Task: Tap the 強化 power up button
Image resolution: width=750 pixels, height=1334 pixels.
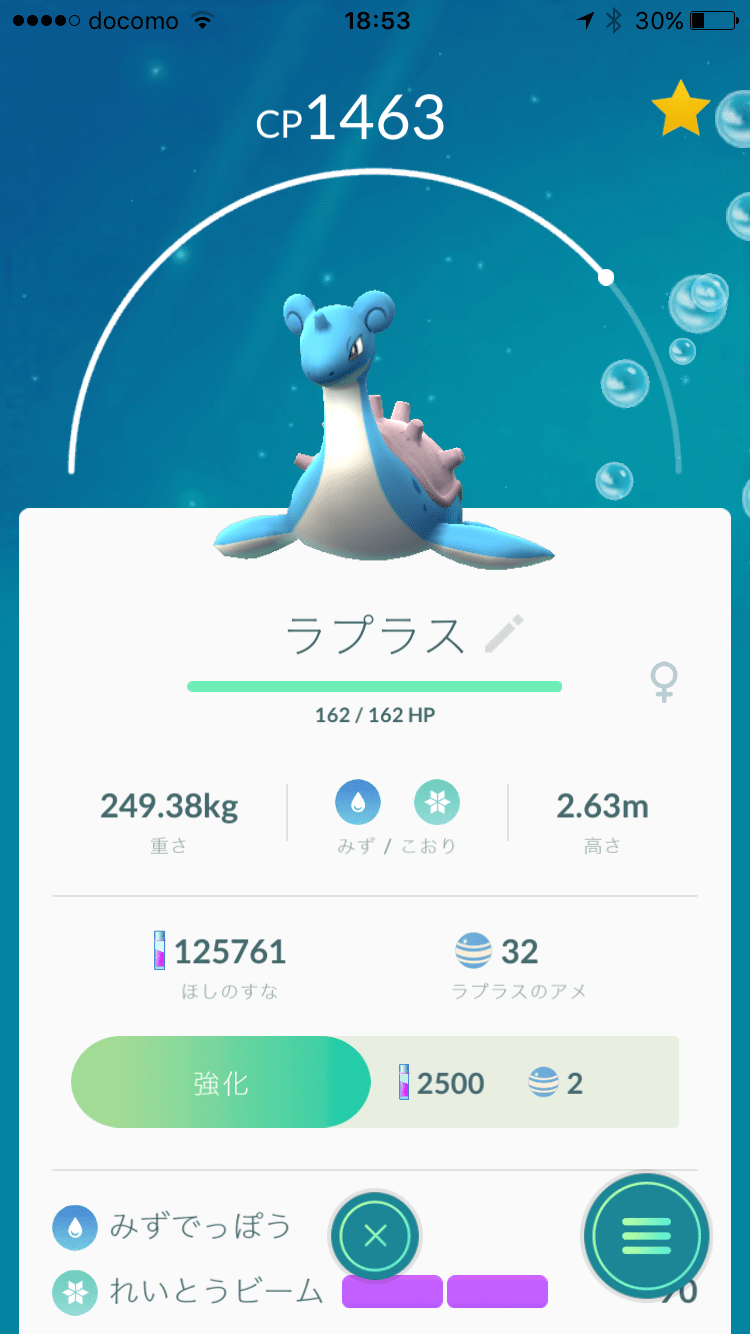Action: tap(221, 1082)
